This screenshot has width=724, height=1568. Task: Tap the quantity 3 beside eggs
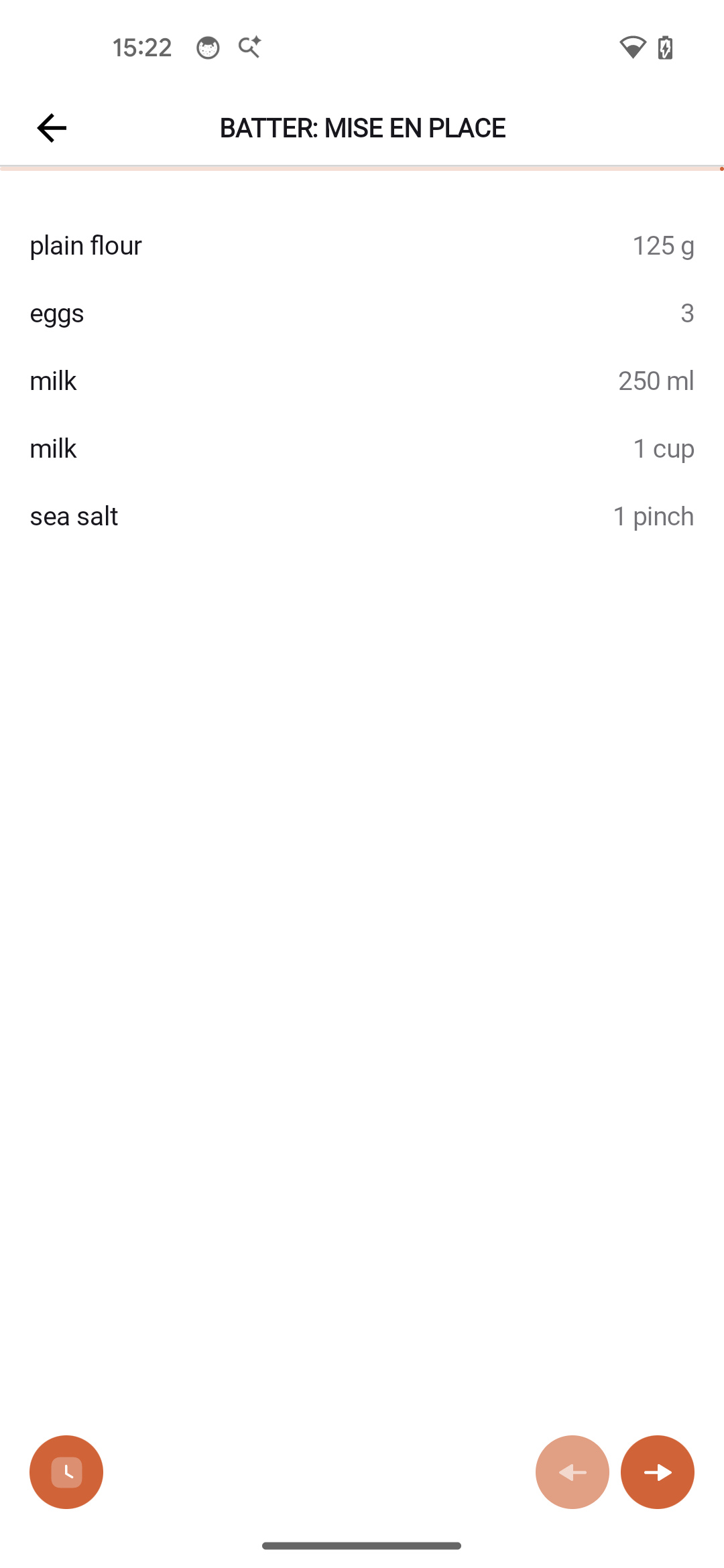pos(687,313)
